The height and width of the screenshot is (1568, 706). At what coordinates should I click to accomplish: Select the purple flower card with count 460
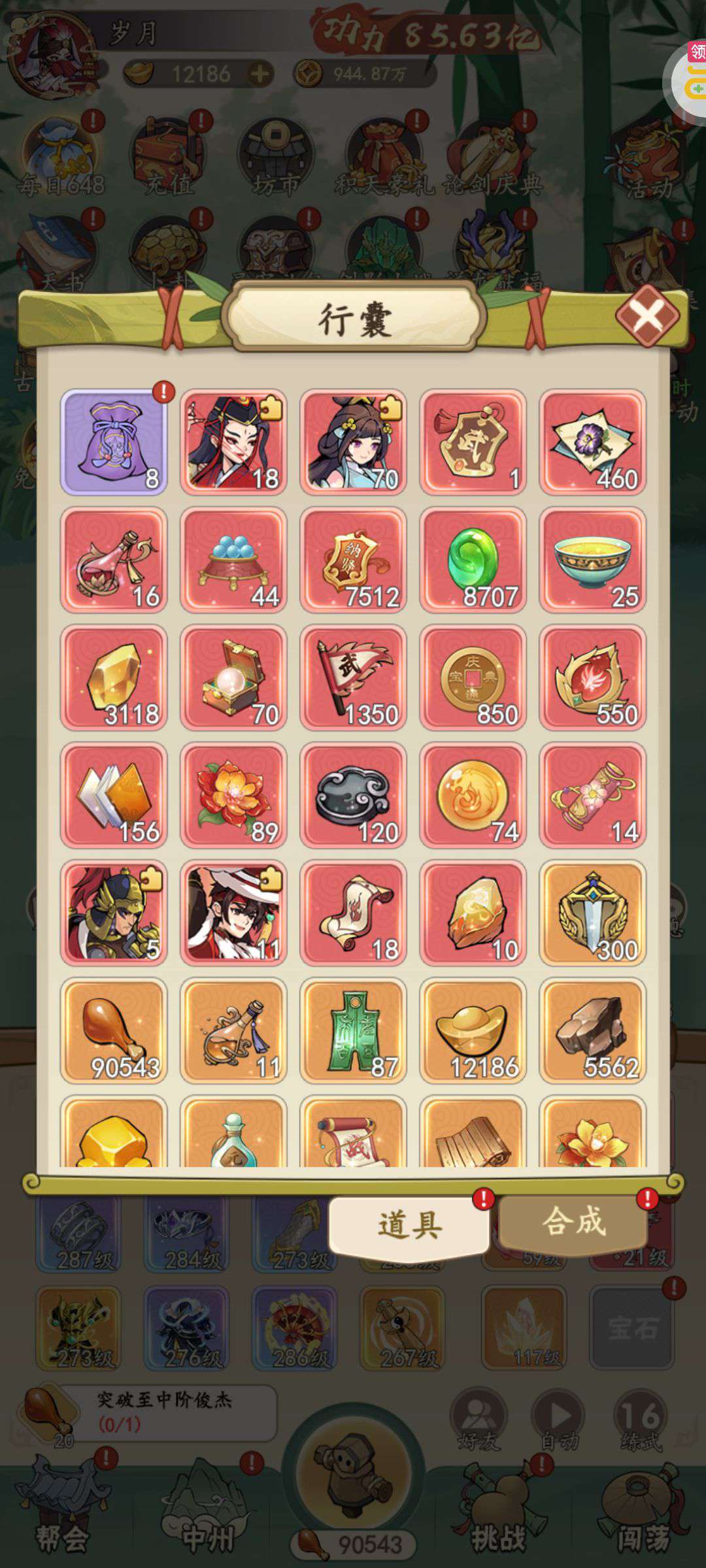[592, 442]
